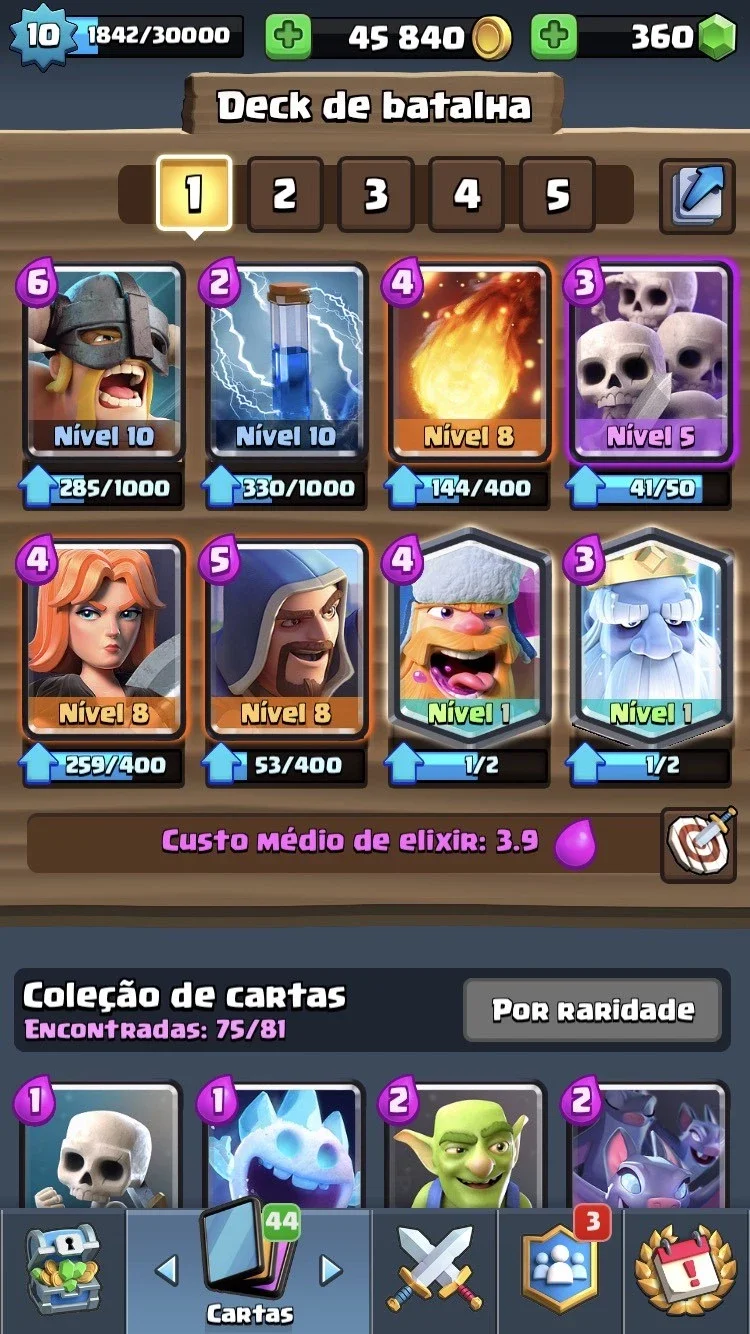Open the Zap spell card
The width and height of the screenshot is (750, 1334).
point(286,362)
